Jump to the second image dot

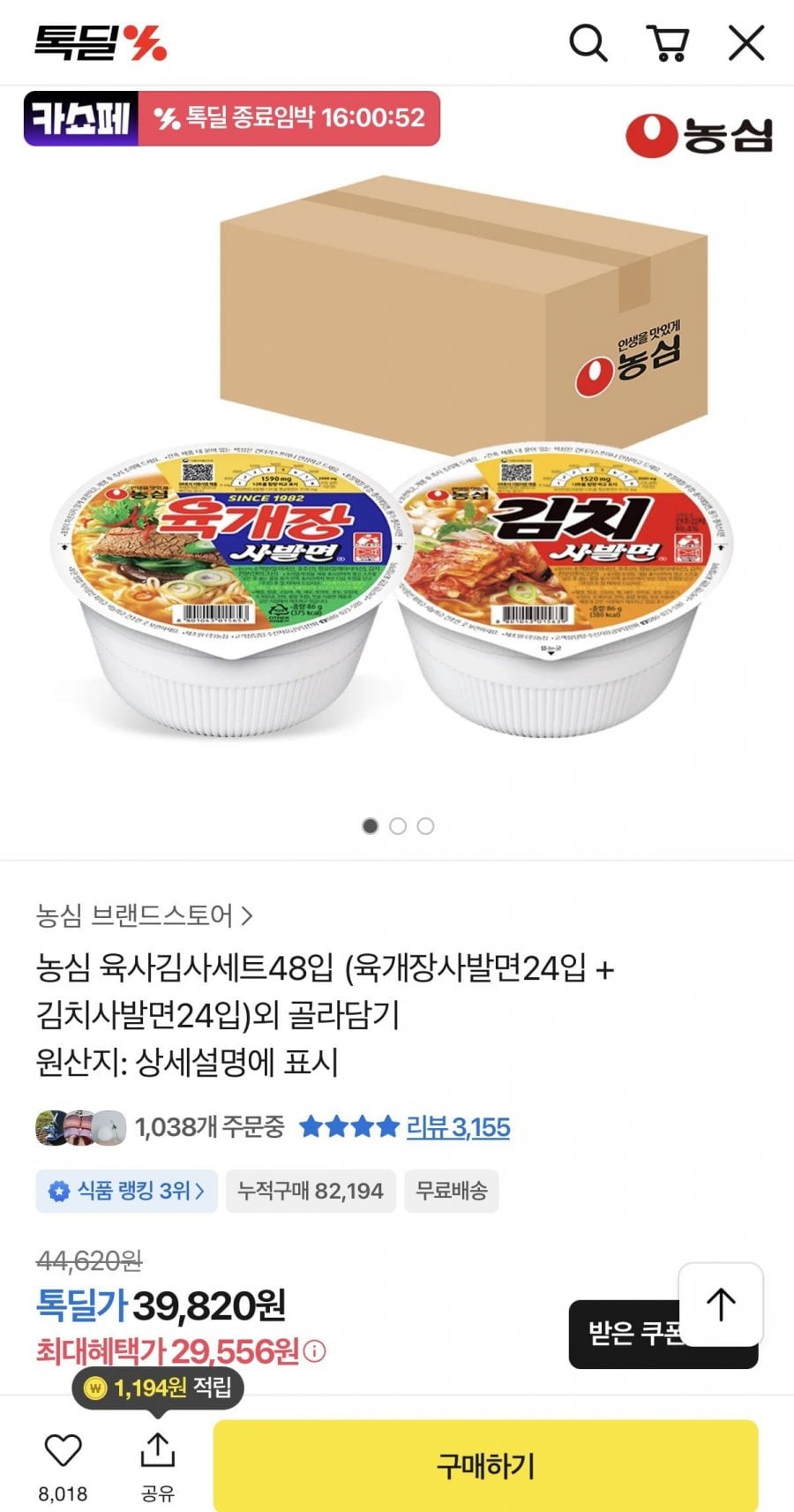398,826
